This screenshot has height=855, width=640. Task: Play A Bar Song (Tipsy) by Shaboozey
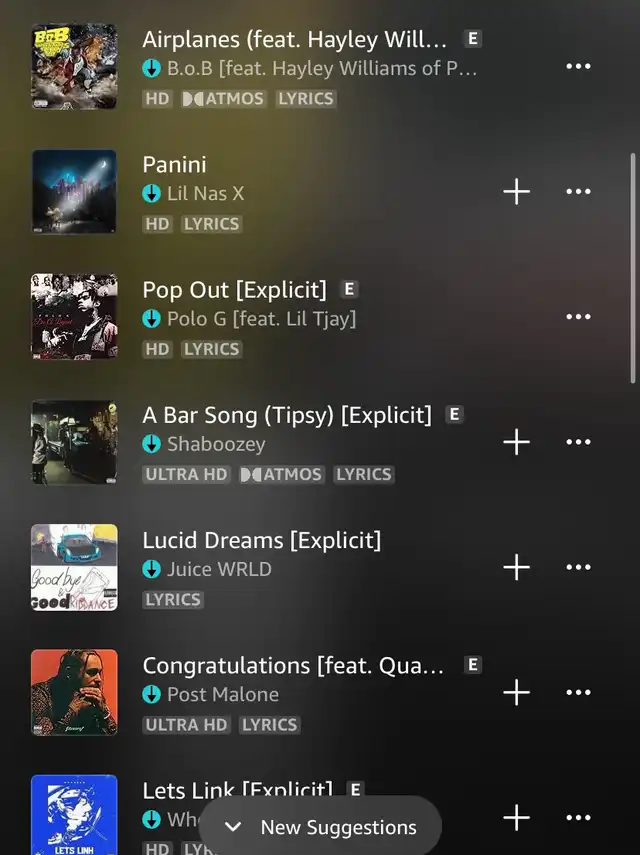click(x=286, y=415)
